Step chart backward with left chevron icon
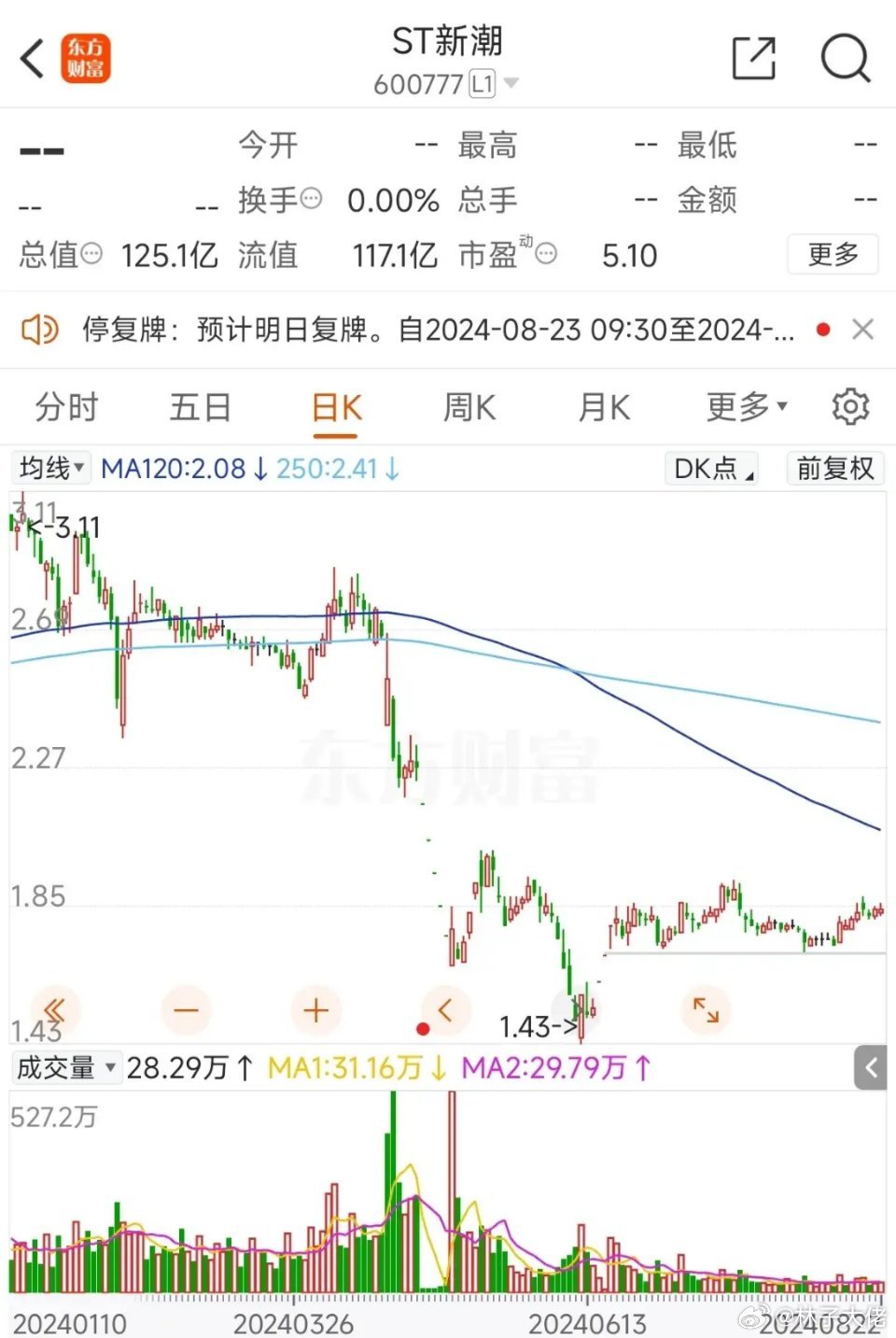Screen dimensions: 896x1338 pyautogui.click(x=445, y=1010)
